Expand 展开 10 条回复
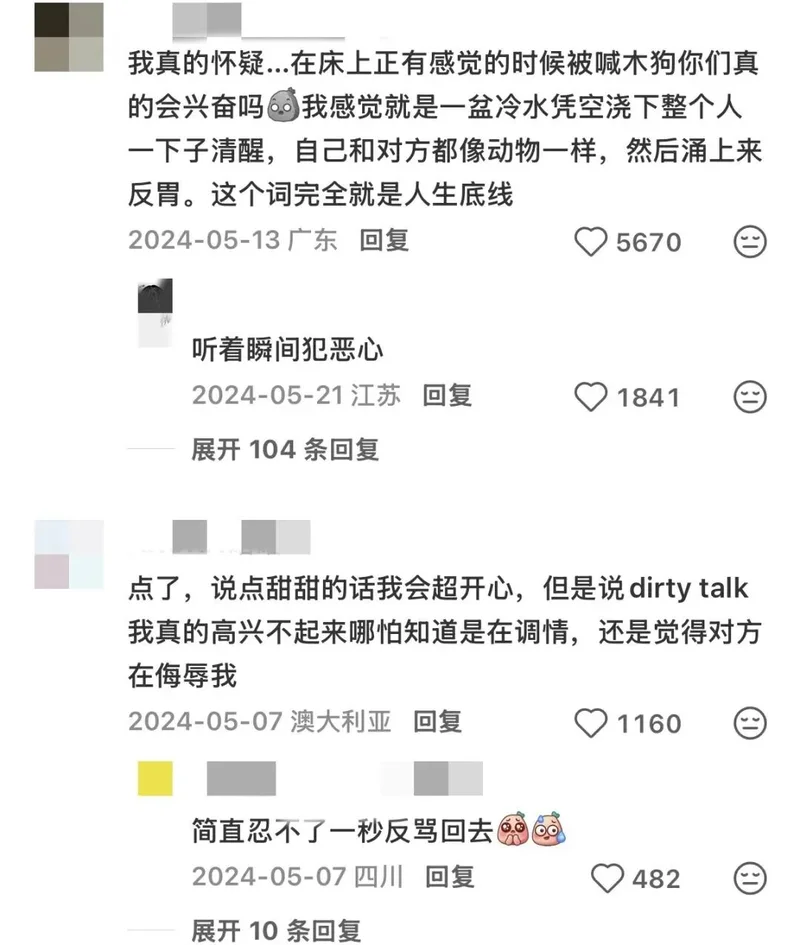Viewport: 800px width, 945px height. (x=276, y=931)
